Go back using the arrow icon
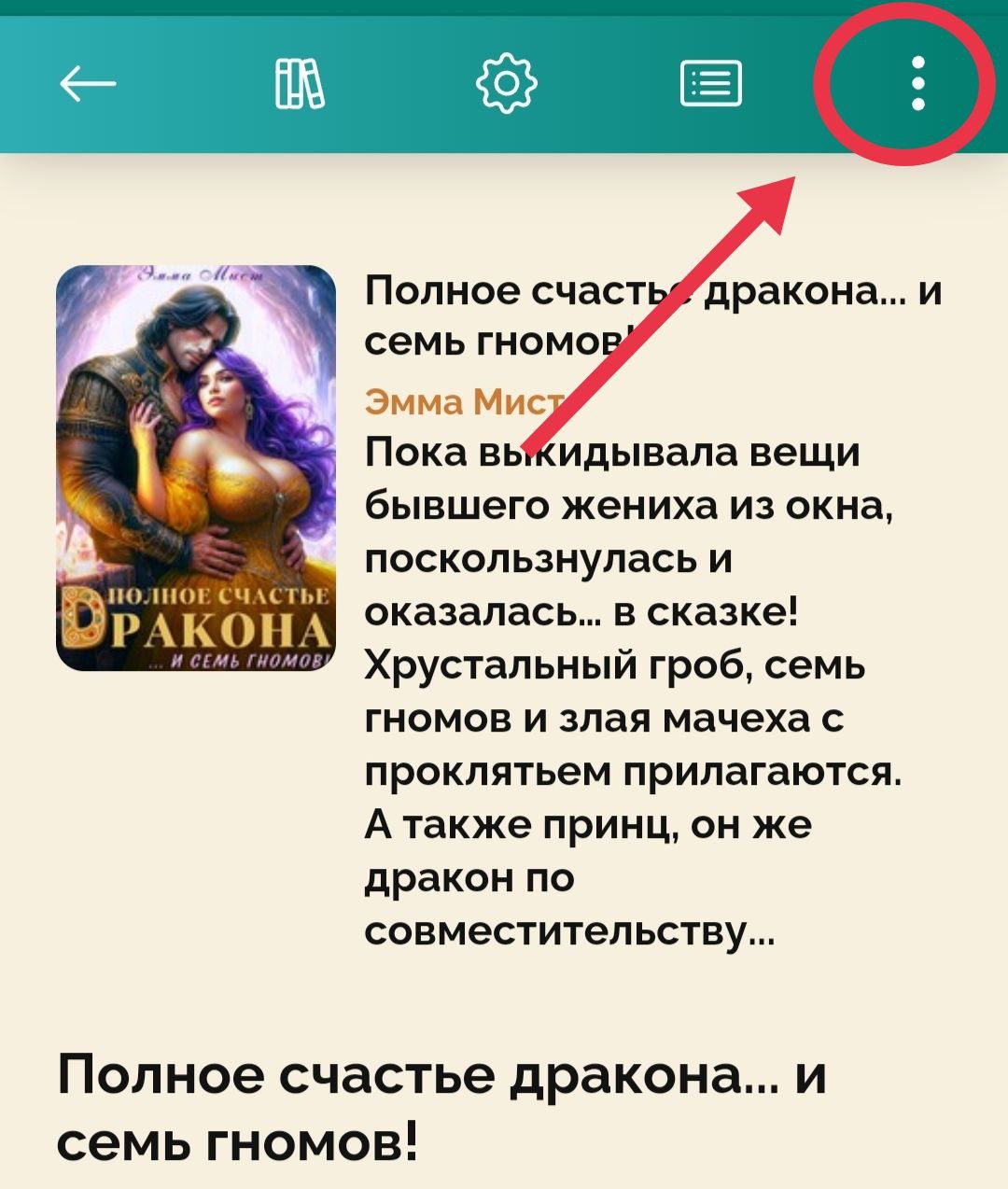 pos(88,85)
